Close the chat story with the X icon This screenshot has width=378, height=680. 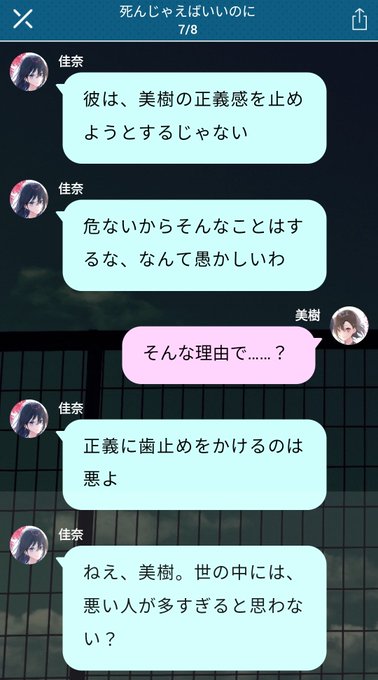pos(23,19)
